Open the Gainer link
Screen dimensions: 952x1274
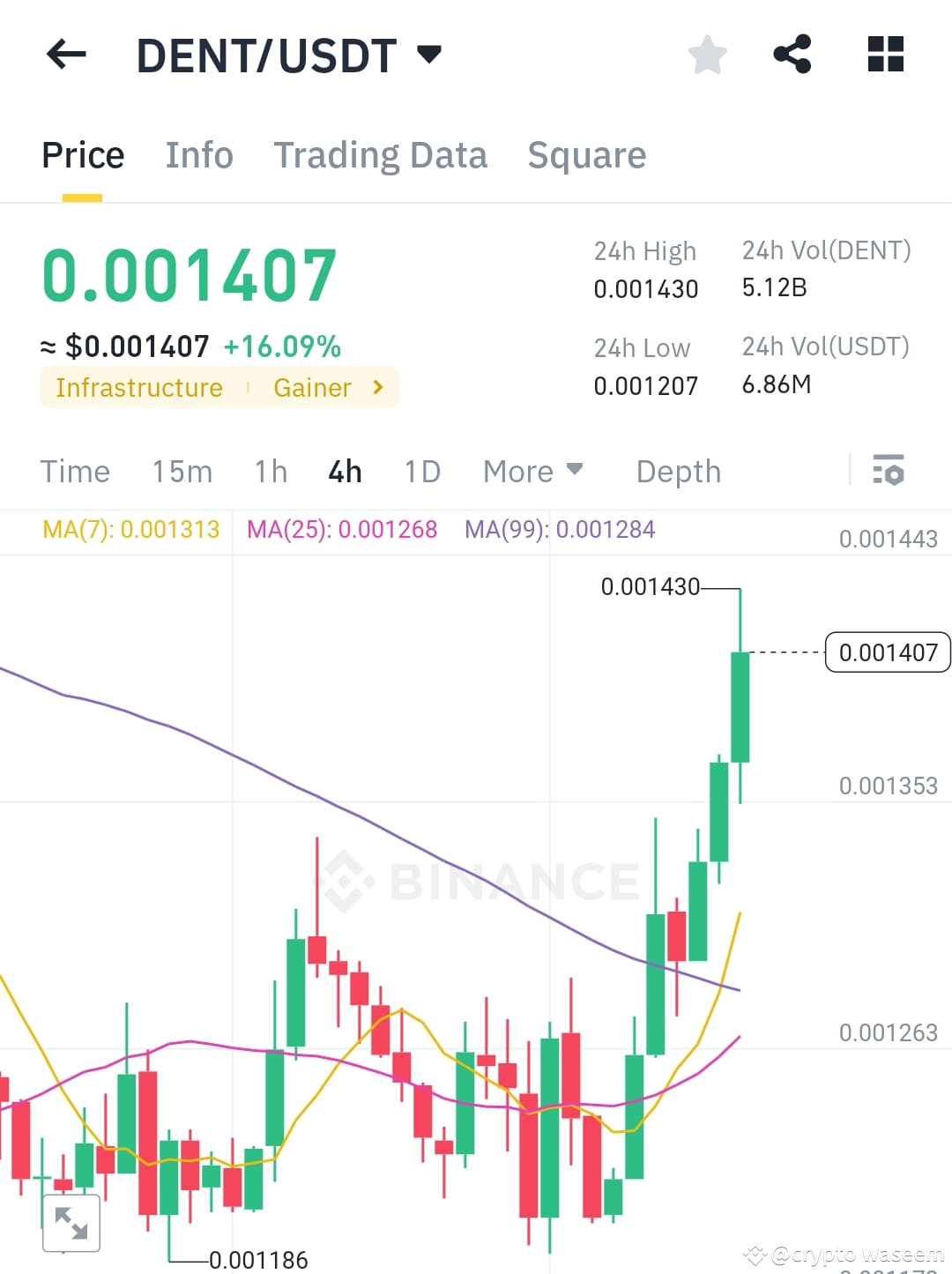312,387
